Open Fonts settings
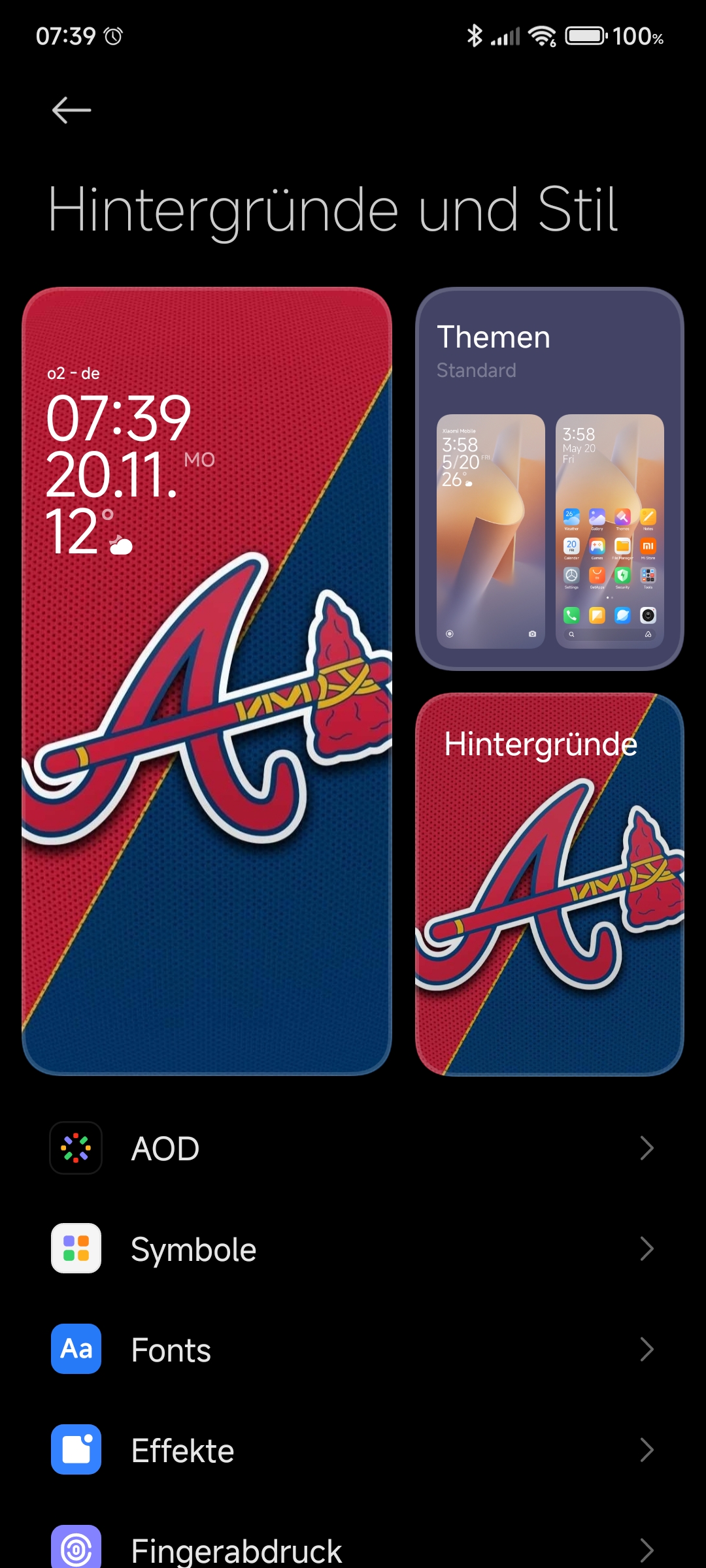The image size is (706, 1568). coord(353,1349)
